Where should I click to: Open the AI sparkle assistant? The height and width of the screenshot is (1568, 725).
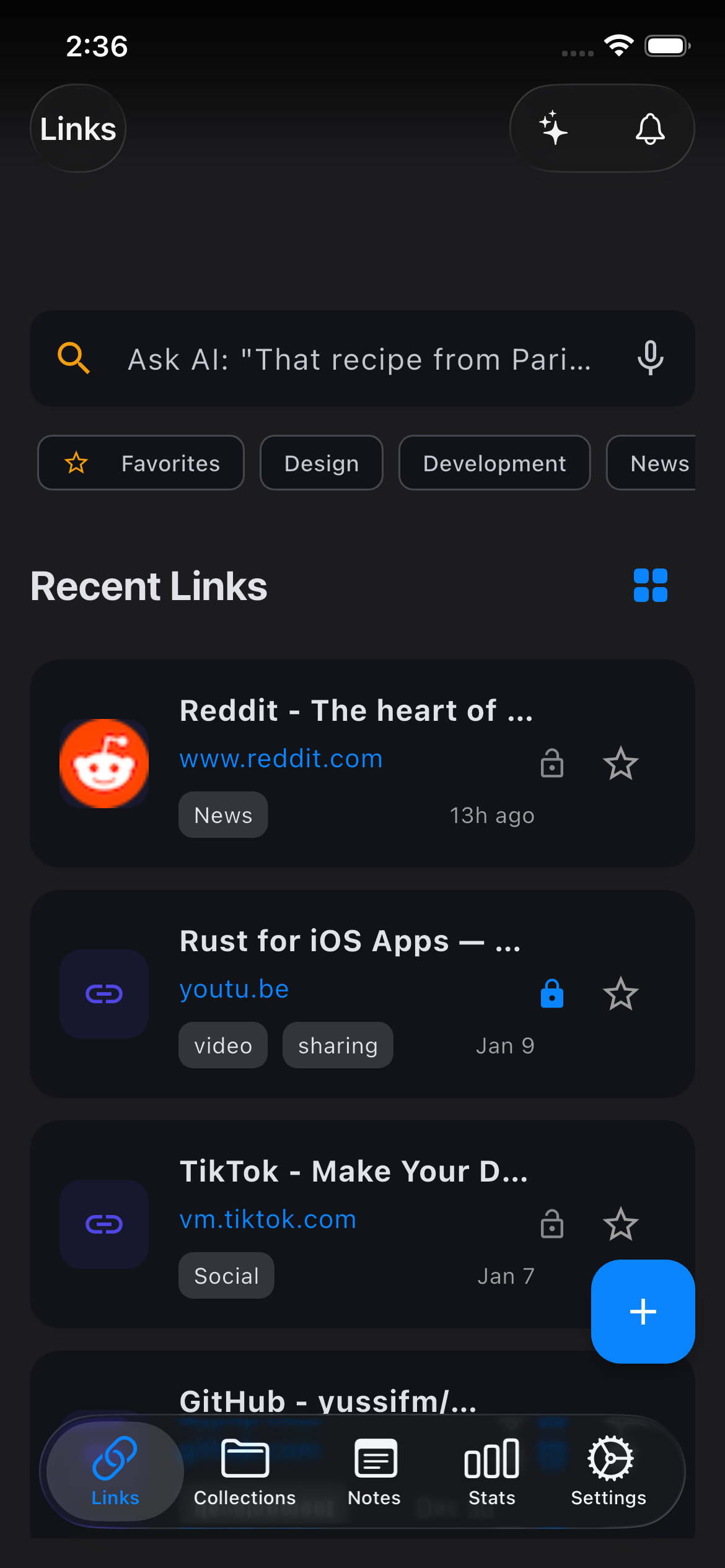[x=553, y=128]
